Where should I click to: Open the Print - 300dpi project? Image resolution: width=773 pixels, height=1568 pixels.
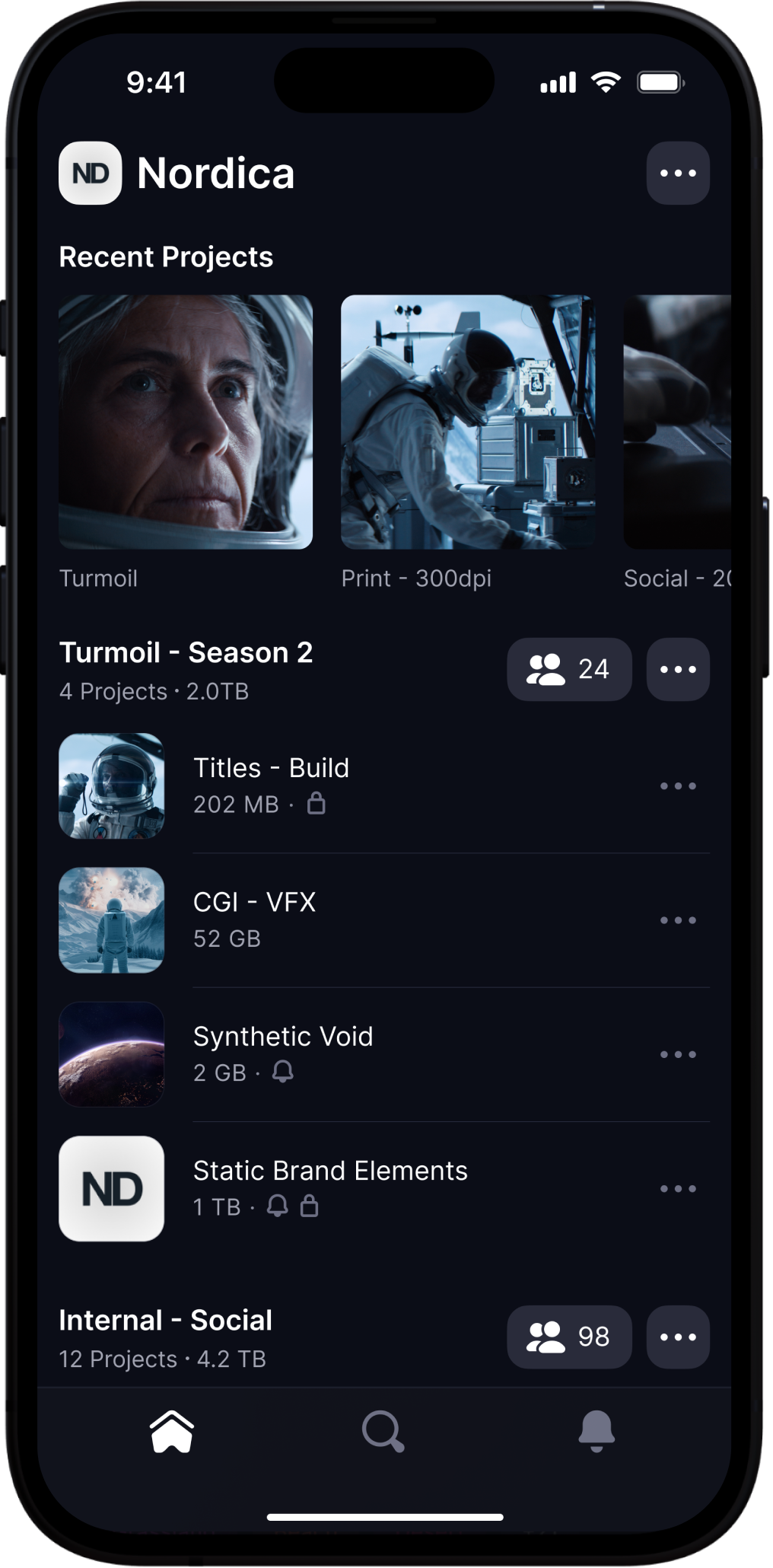click(467, 422)
